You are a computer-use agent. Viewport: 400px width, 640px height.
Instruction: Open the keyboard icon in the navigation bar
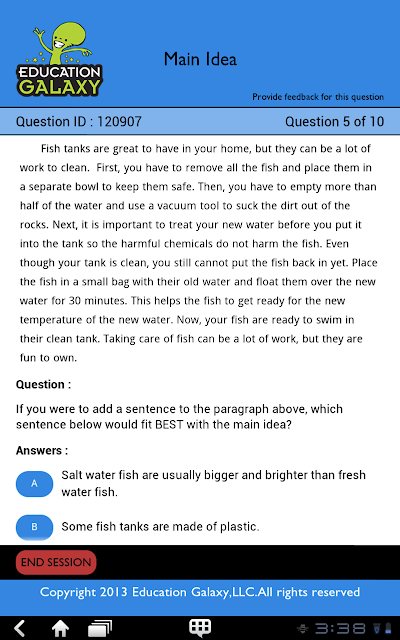[200, 628]
